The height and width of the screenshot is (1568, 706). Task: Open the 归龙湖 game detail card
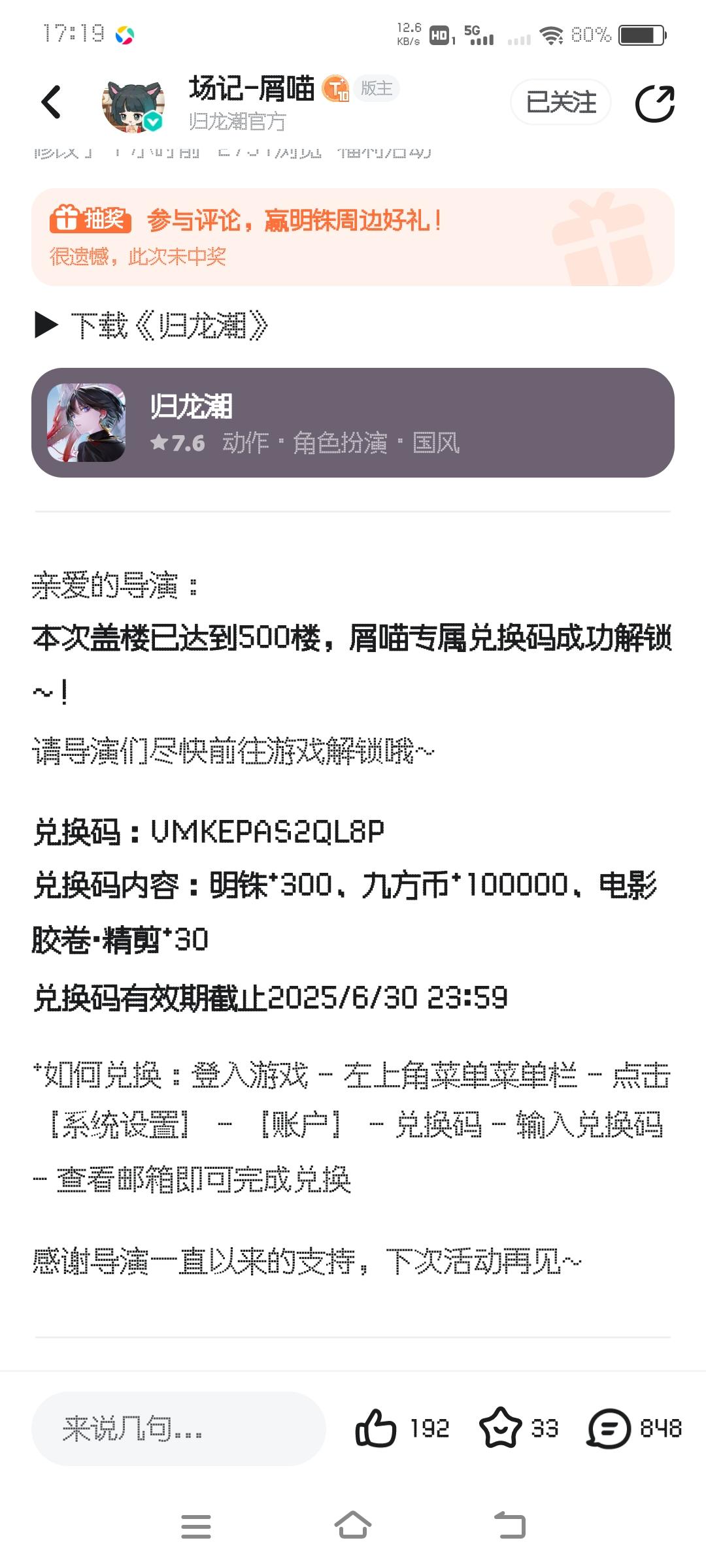coord(353,425)
